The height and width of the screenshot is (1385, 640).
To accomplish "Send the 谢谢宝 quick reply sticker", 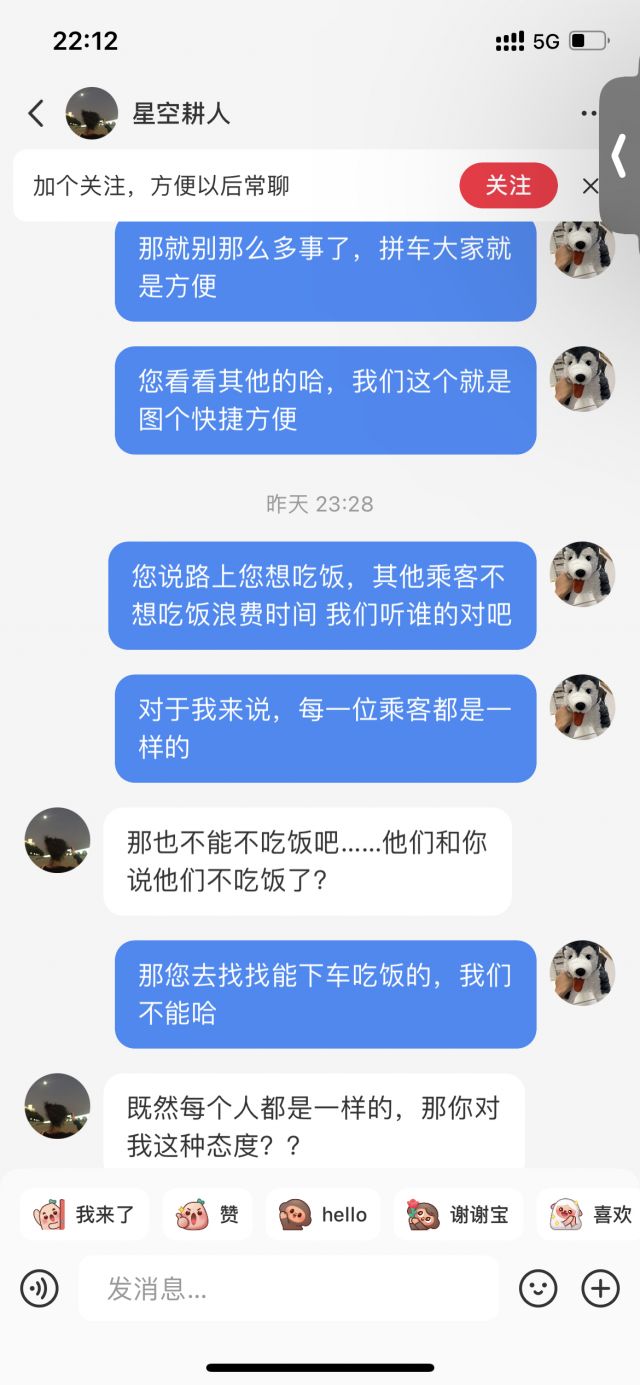I will pyautogui.click(x=458, y=1215).
